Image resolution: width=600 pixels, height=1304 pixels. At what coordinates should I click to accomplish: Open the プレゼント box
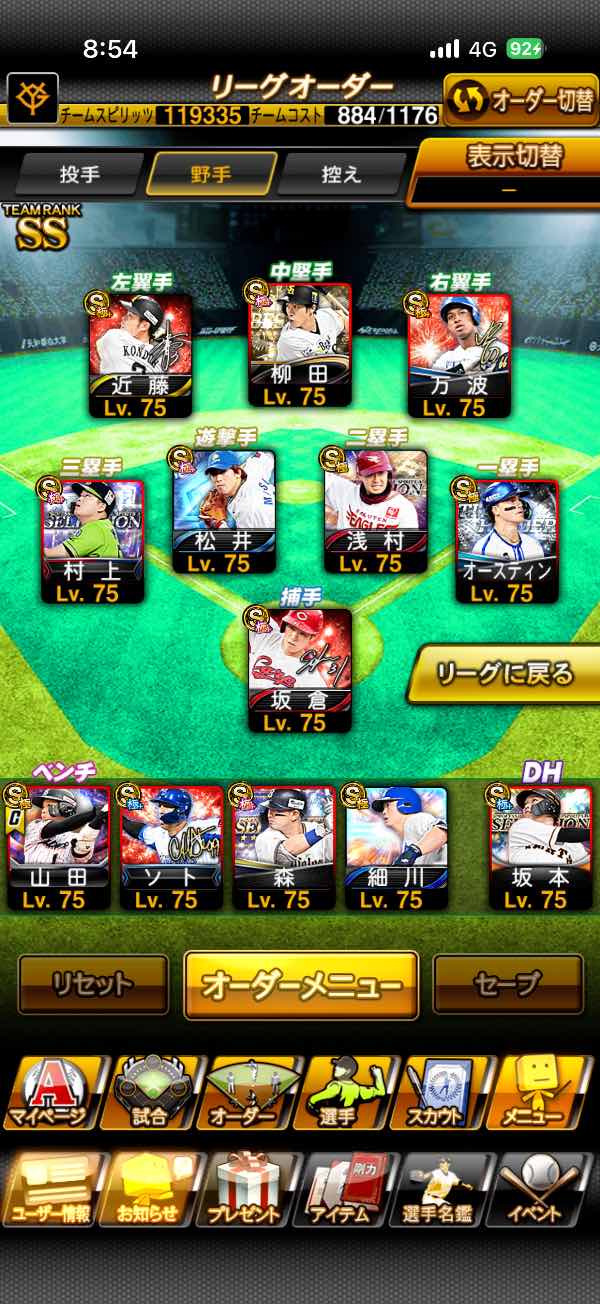tap(243, 1190)
